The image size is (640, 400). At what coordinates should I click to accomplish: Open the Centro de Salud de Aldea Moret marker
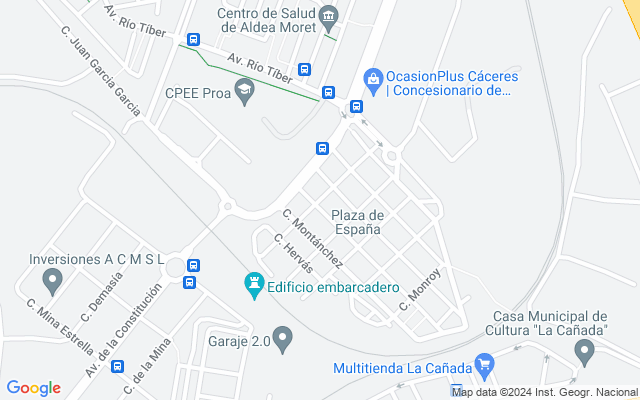(330, 17)
